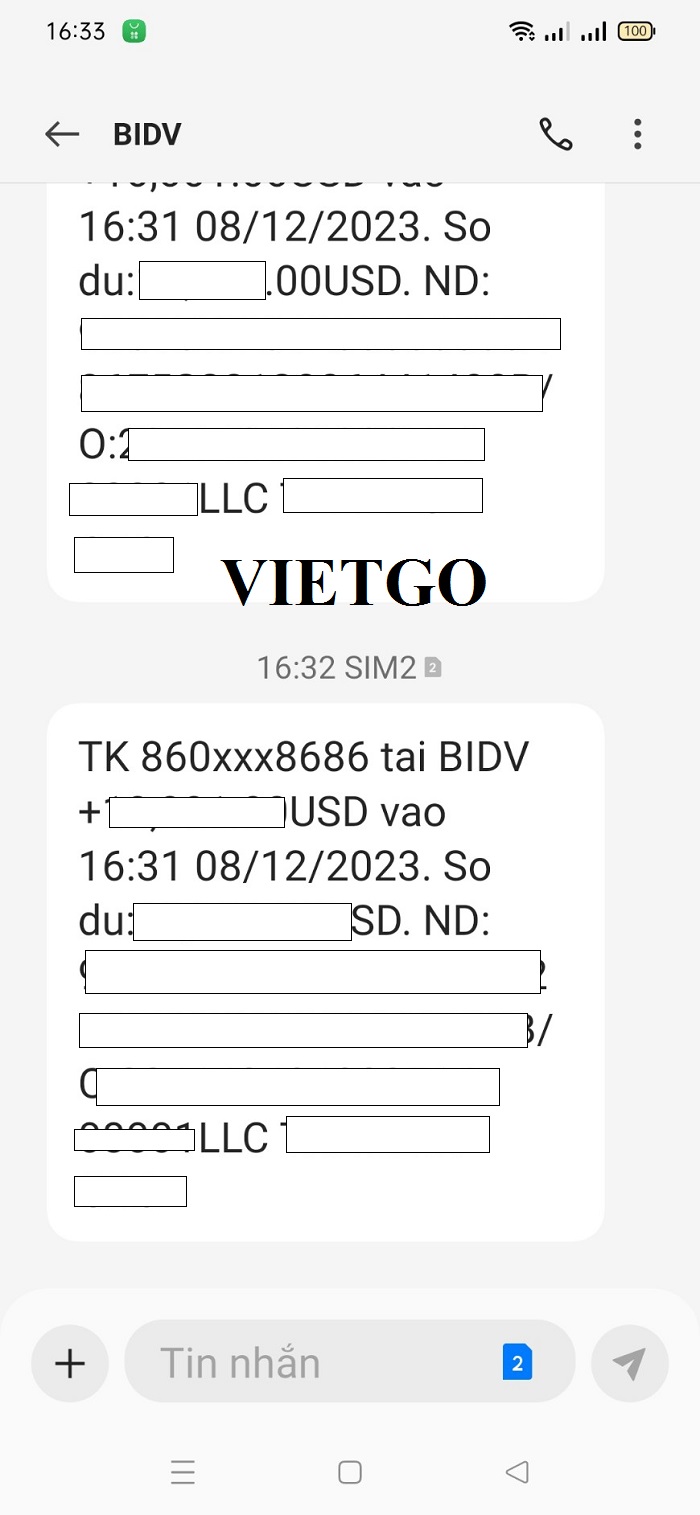This screenshot has height=1515, width=700.
Task: Open the overflow menu
Action: point(637,134)
